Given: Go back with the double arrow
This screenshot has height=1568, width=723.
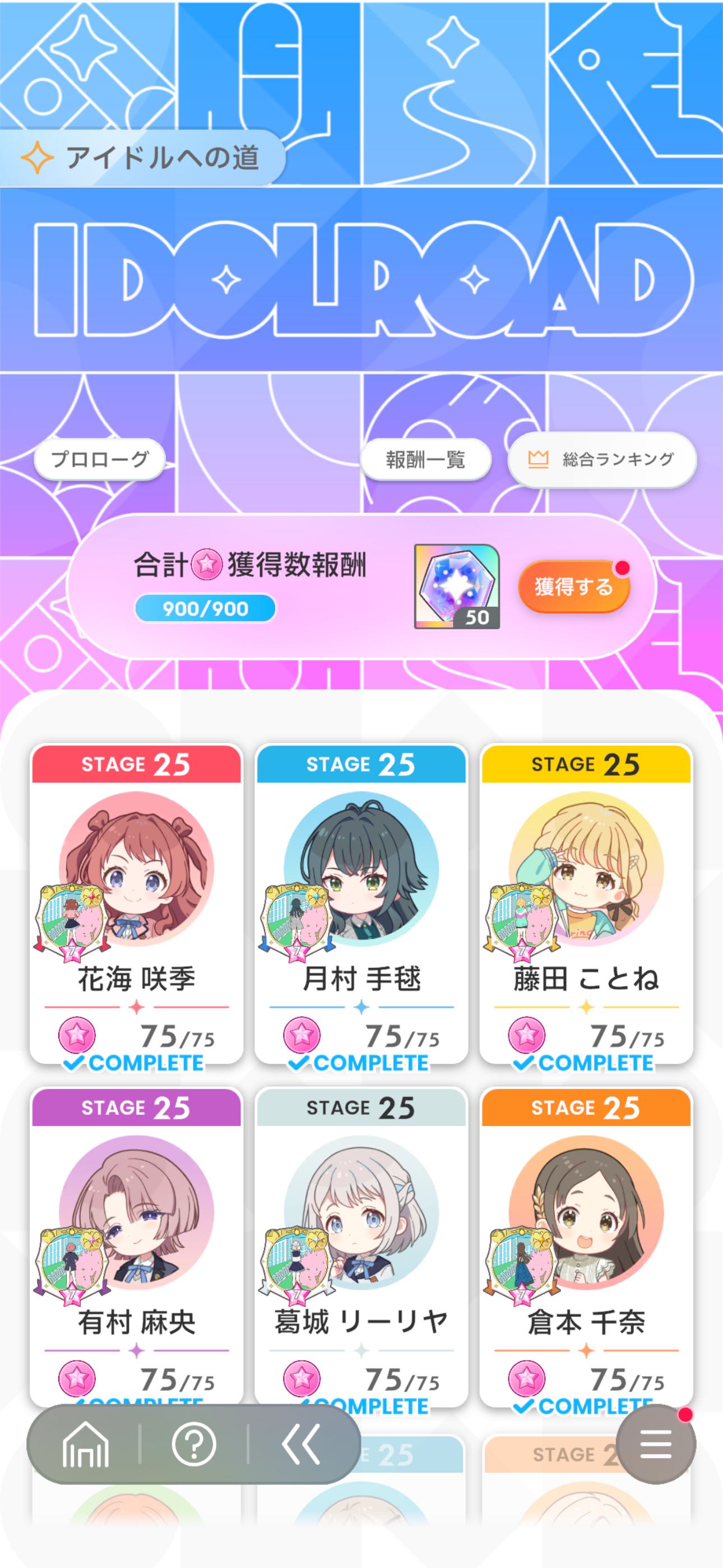Looking at the screenshot, I should 302,1444.
